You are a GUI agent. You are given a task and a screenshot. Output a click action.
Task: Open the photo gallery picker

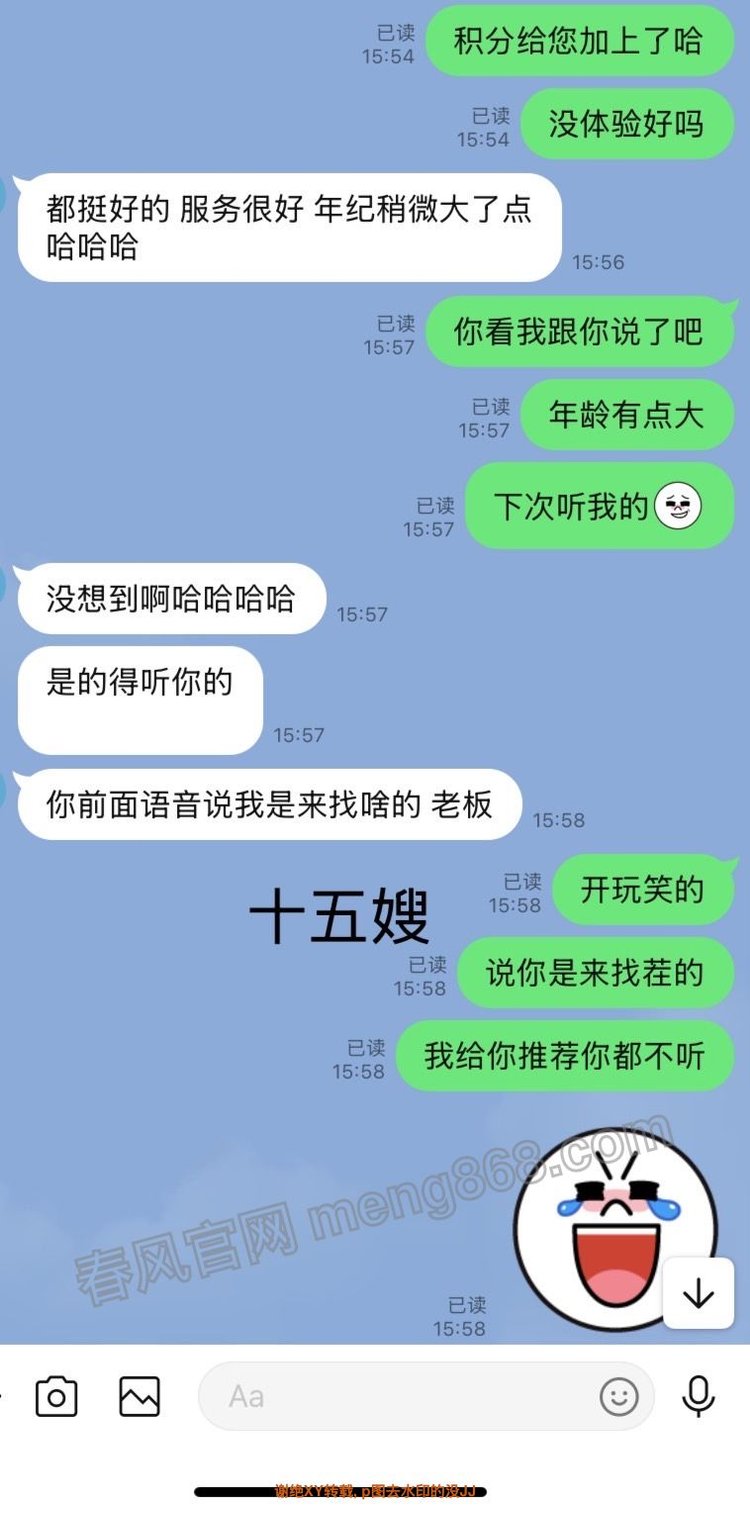click(139, 1396)
